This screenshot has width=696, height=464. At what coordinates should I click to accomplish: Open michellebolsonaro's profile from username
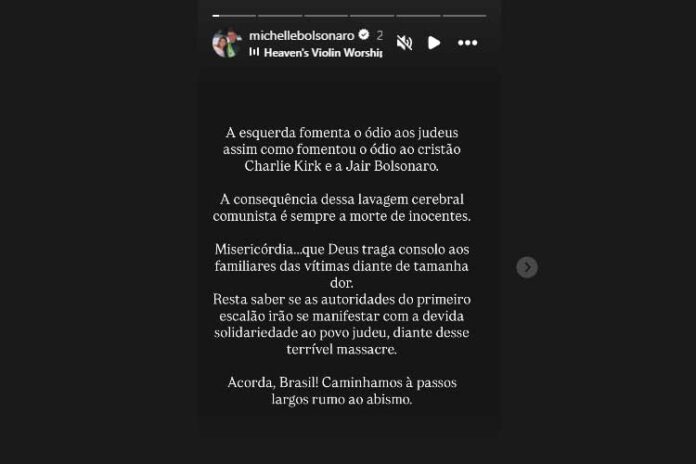tap(299, 35)
